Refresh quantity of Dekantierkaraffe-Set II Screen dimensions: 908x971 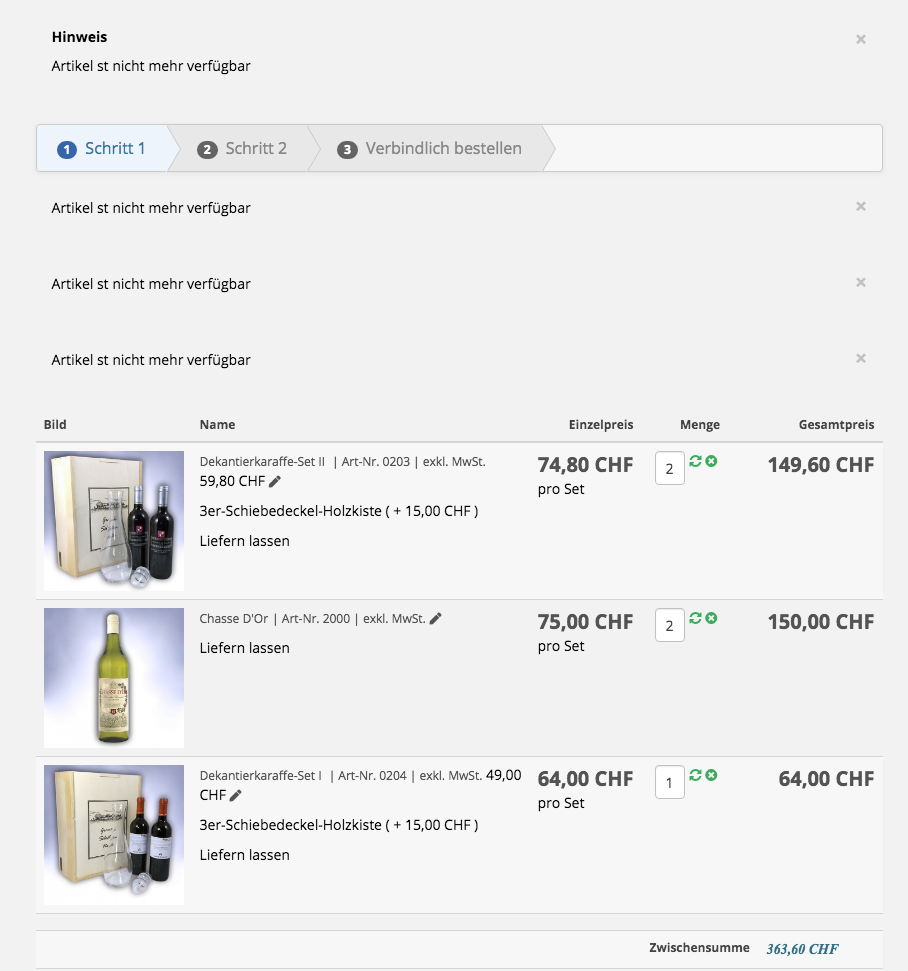pos(695,461)
